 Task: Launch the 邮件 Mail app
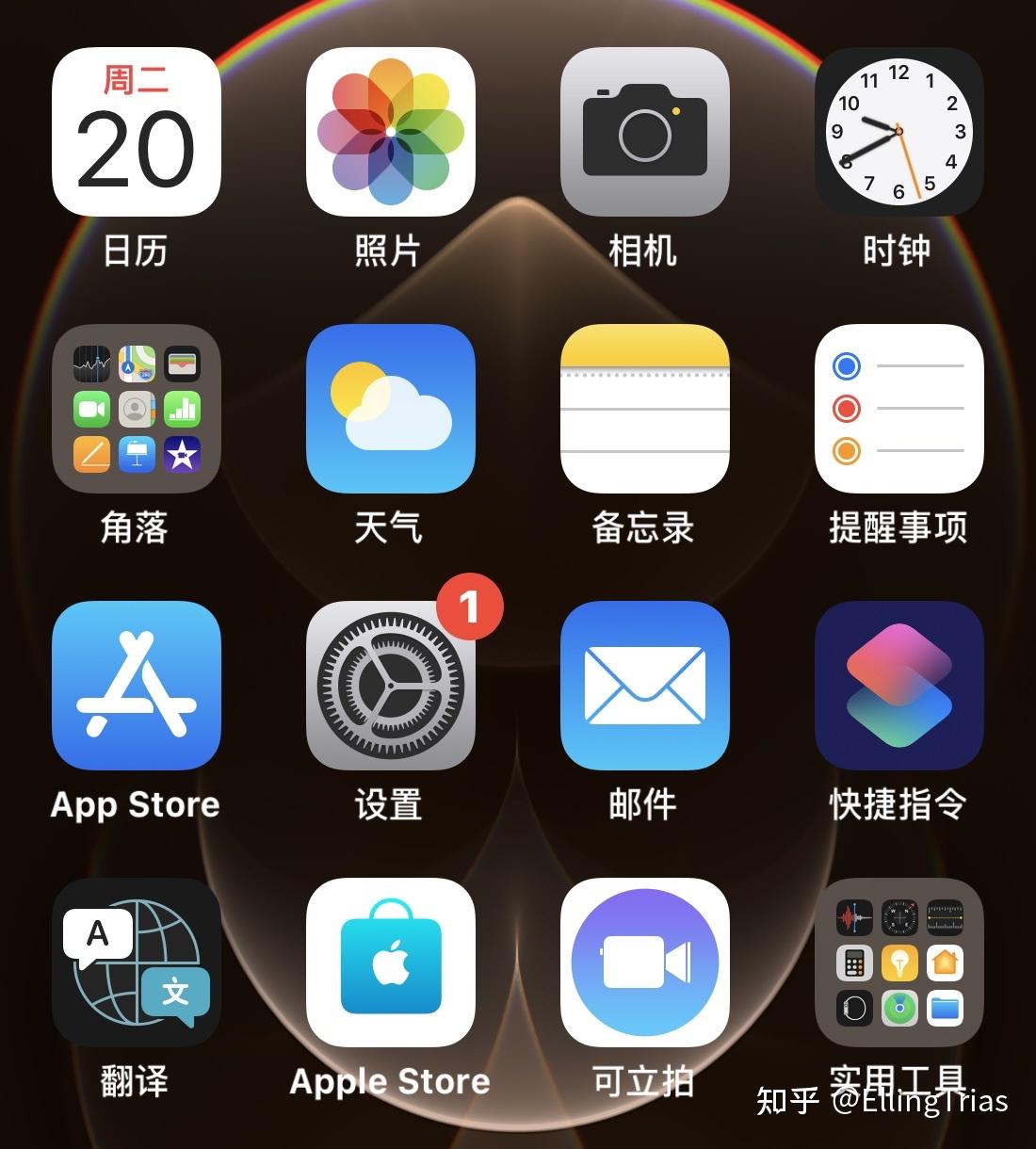pos(644,686)
